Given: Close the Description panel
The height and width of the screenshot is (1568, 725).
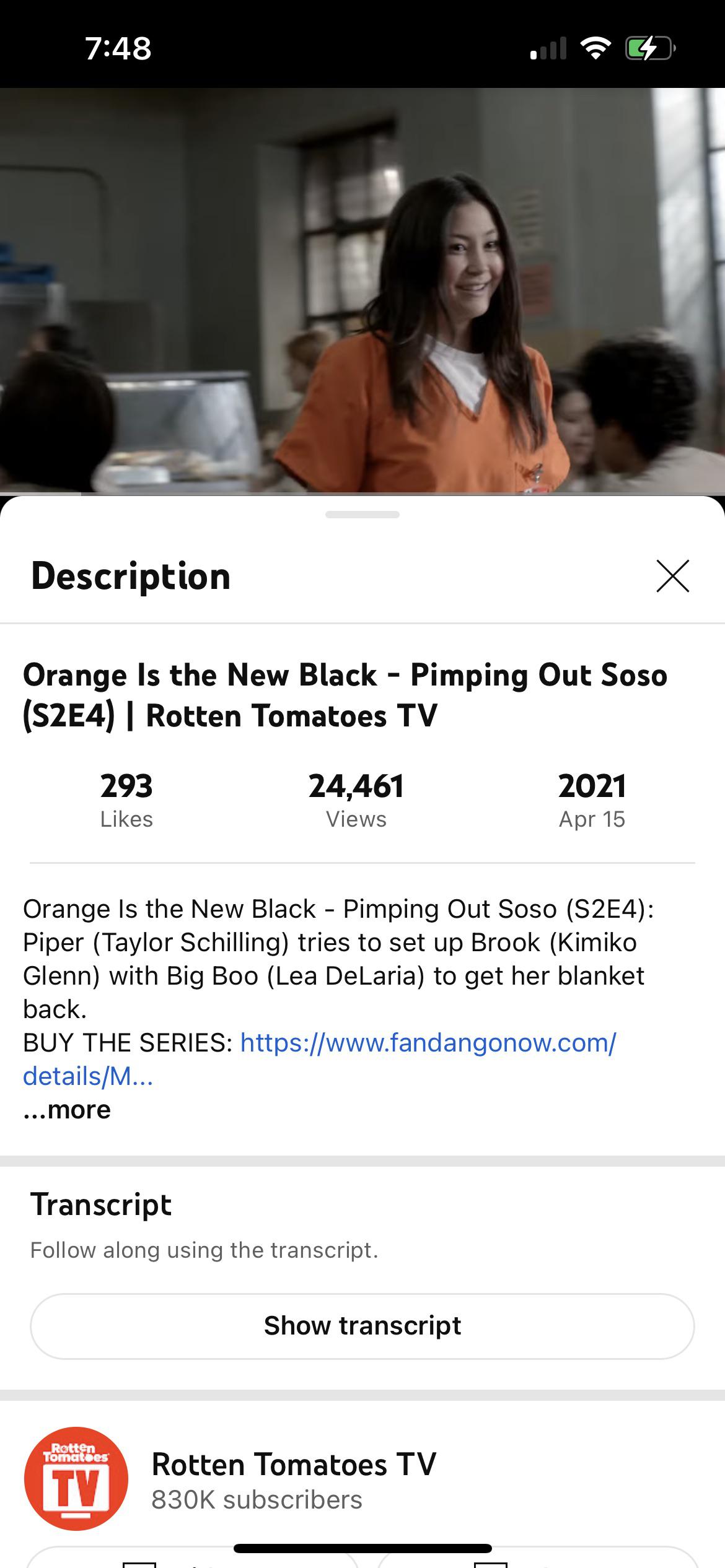Looking at the screenshot, I should pyautogui.click(x=672, y=576).
